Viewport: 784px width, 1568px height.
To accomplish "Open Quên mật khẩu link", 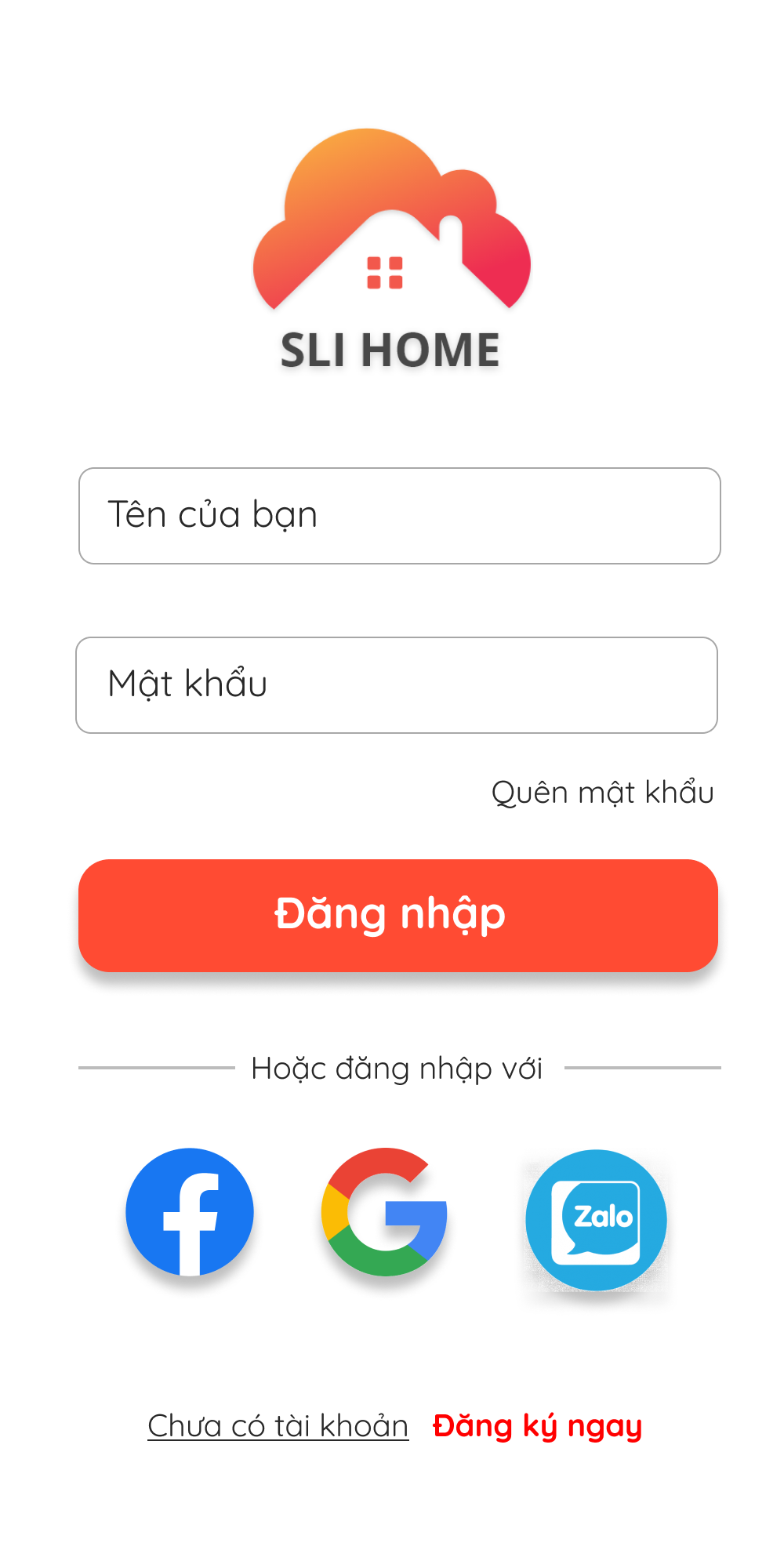I will tap(602, 793).
